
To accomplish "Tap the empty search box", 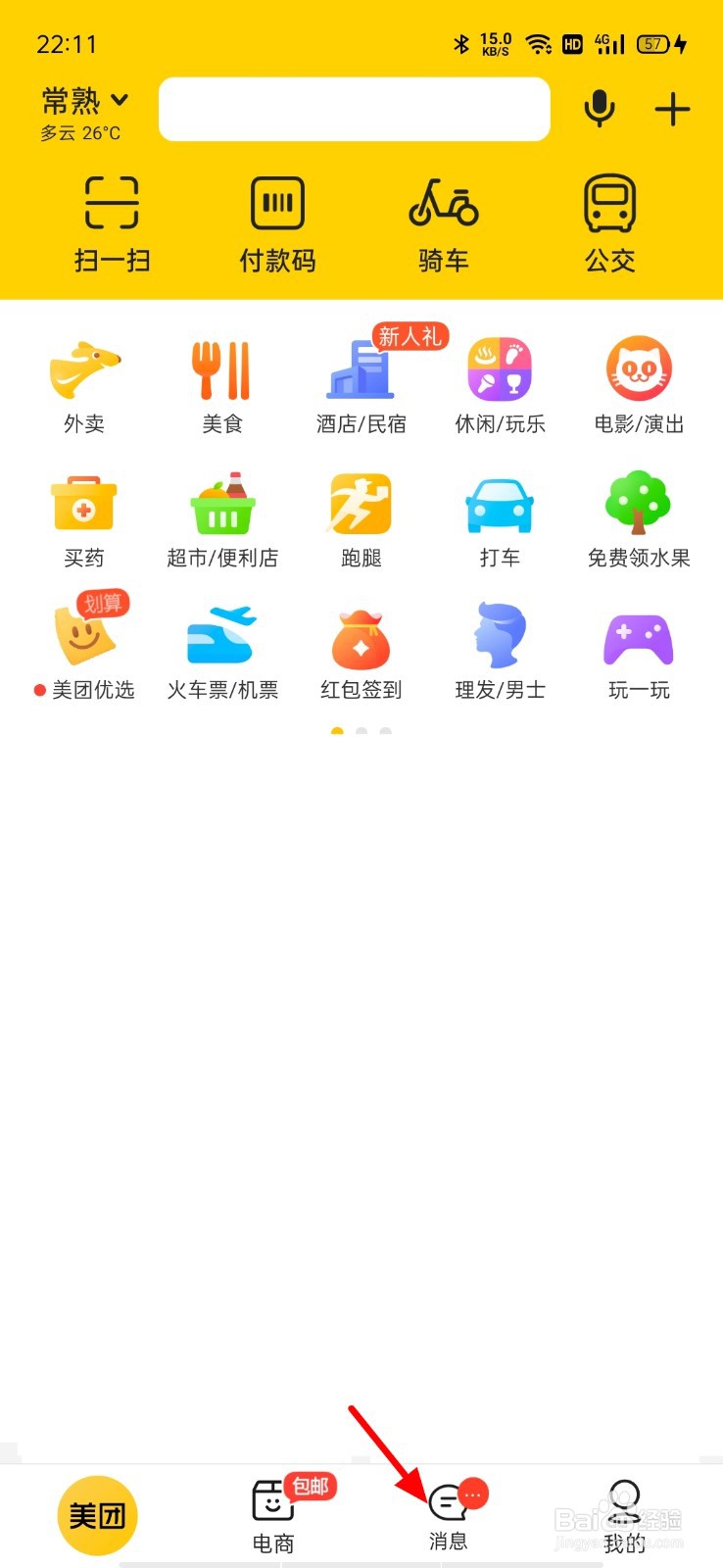I will (355, 110).
